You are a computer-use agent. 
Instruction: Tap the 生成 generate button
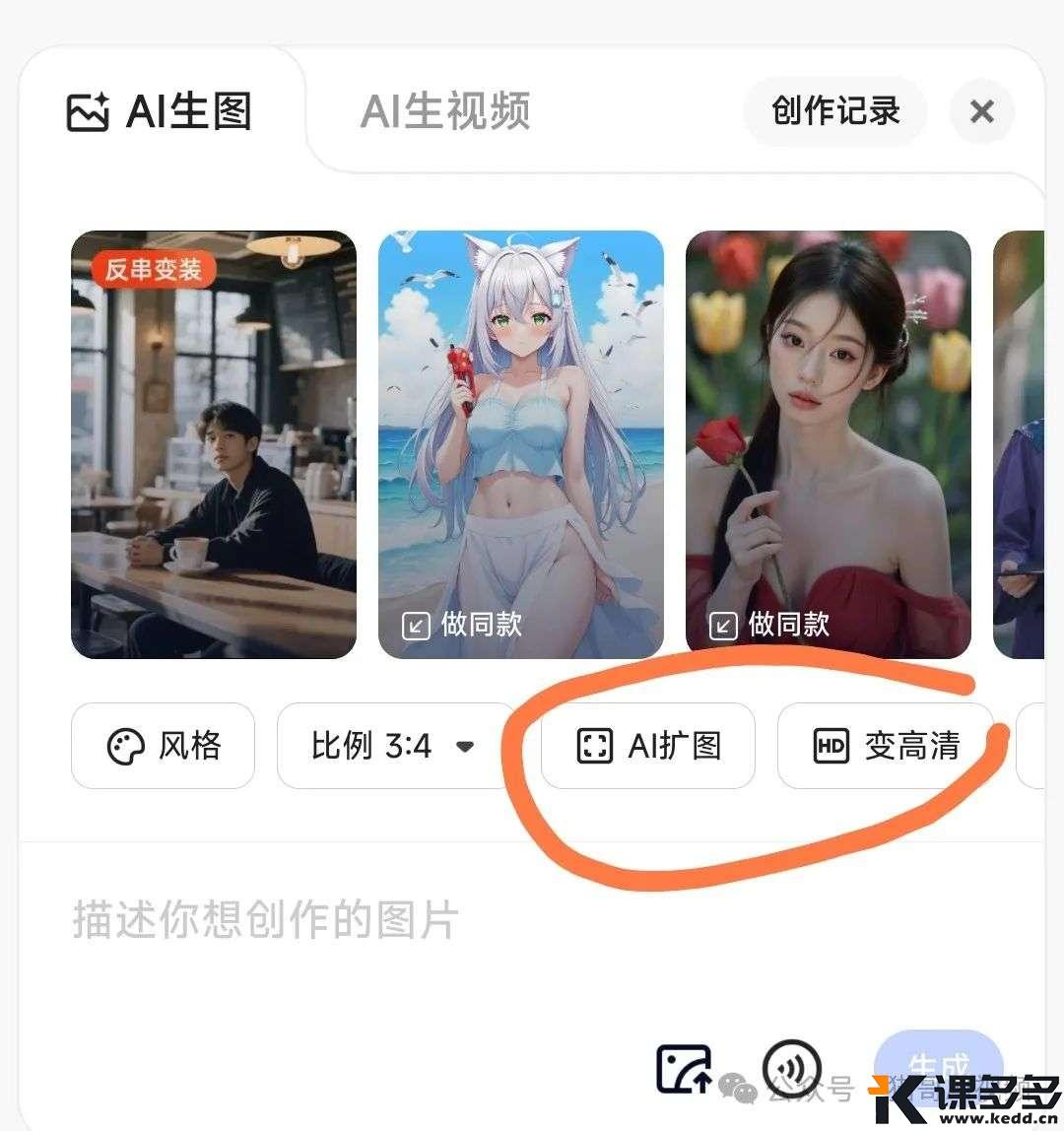pyautogui.click(x=938, y=1066)
